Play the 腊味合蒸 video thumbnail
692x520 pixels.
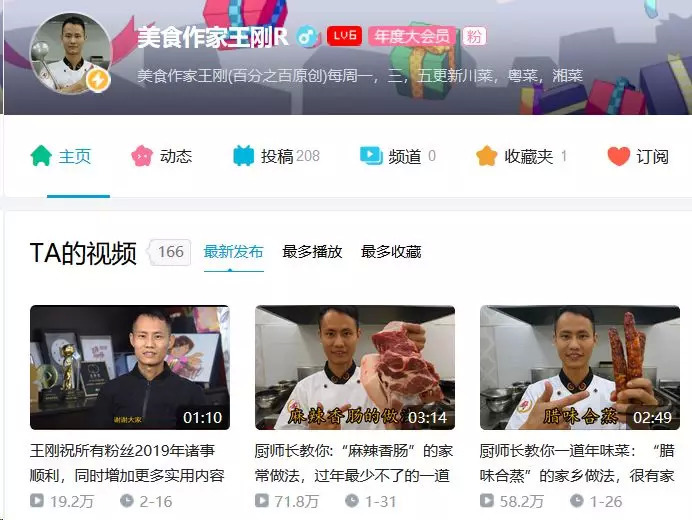579,367
